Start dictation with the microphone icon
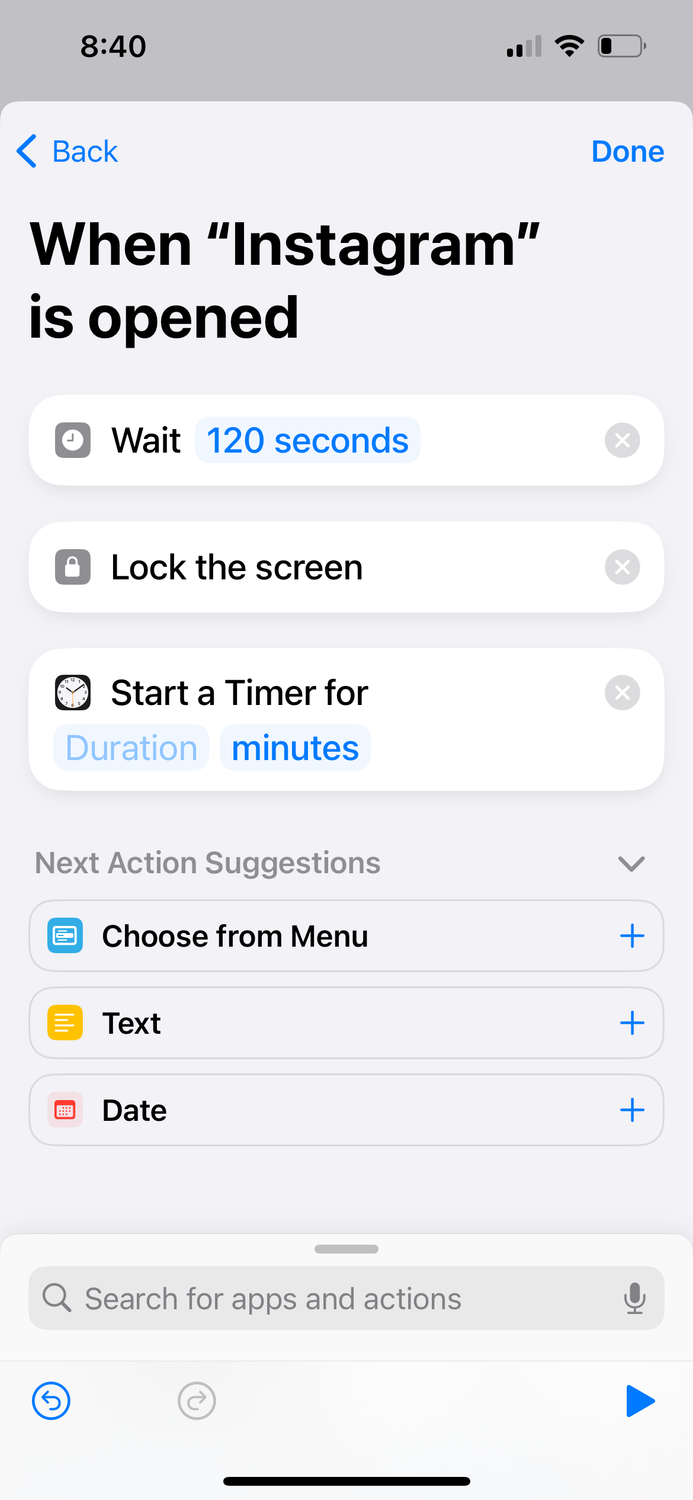693x1500 pixels. pos(634,1298)
